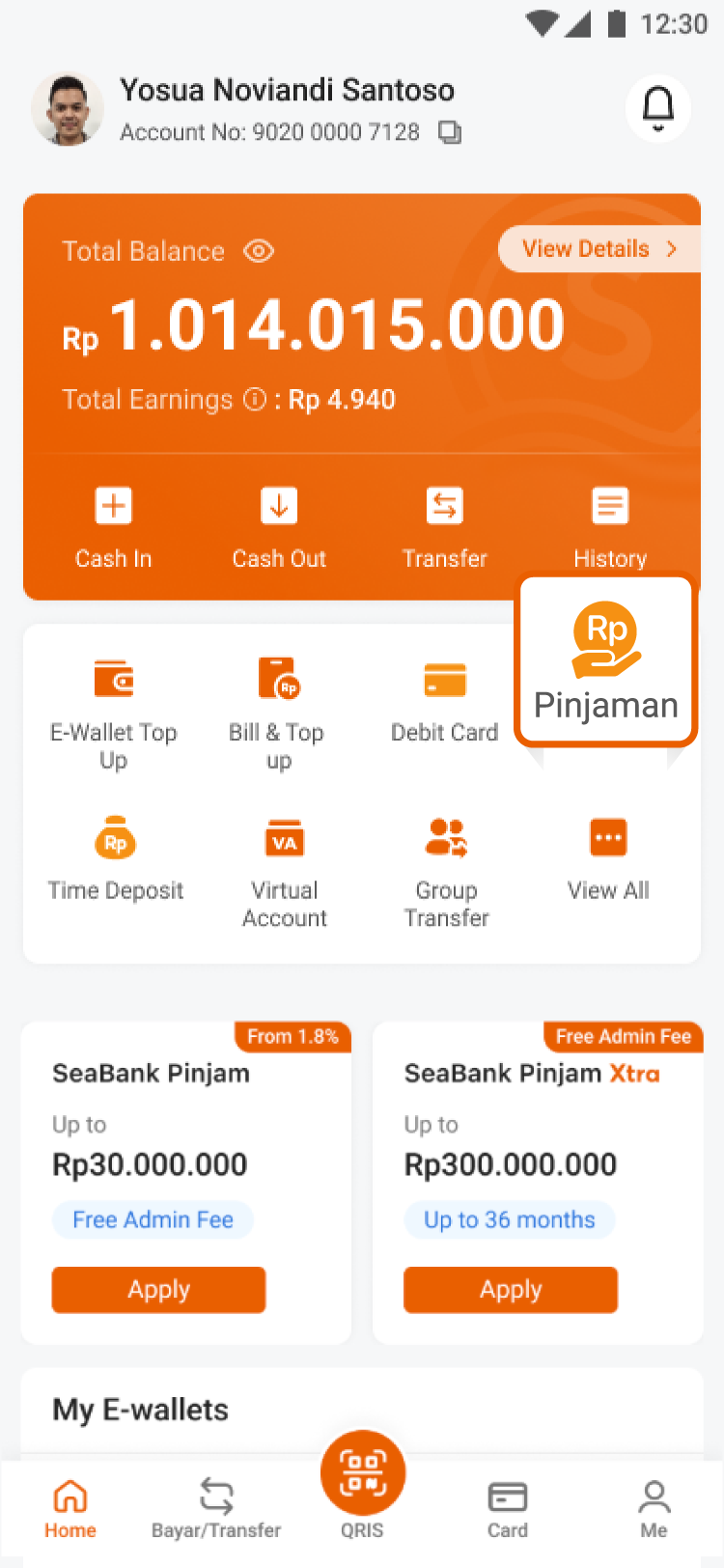The height and width of the screenshot is (1568, 724).
Task: Hide total balance with eye icon
Action: click(x=259, y=252)
